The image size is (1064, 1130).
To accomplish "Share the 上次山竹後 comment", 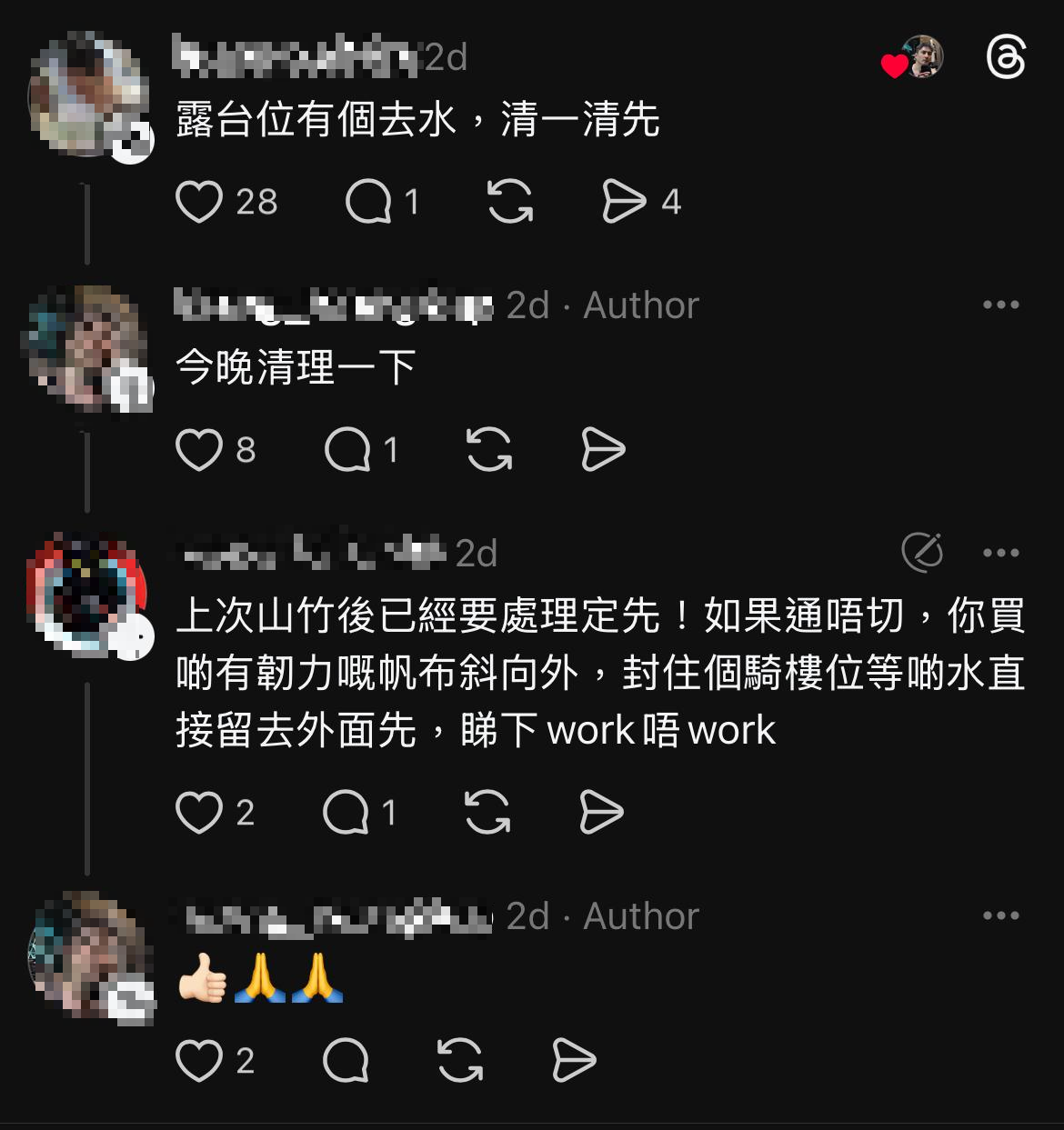I will point(601,812).
